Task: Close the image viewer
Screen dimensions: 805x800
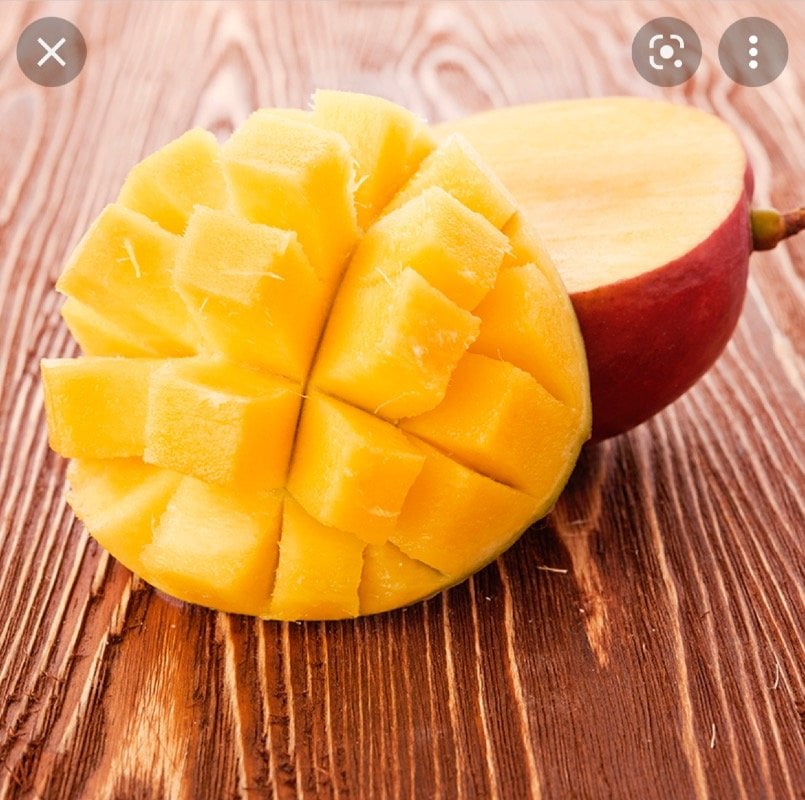Action: pos(51,52)
